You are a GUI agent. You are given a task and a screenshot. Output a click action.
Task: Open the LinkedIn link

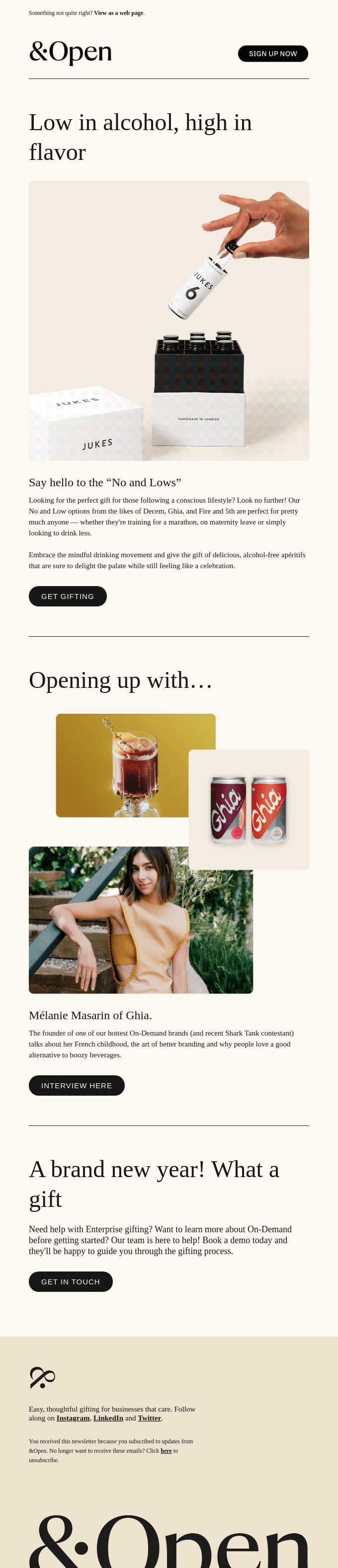coord(108,1418)
